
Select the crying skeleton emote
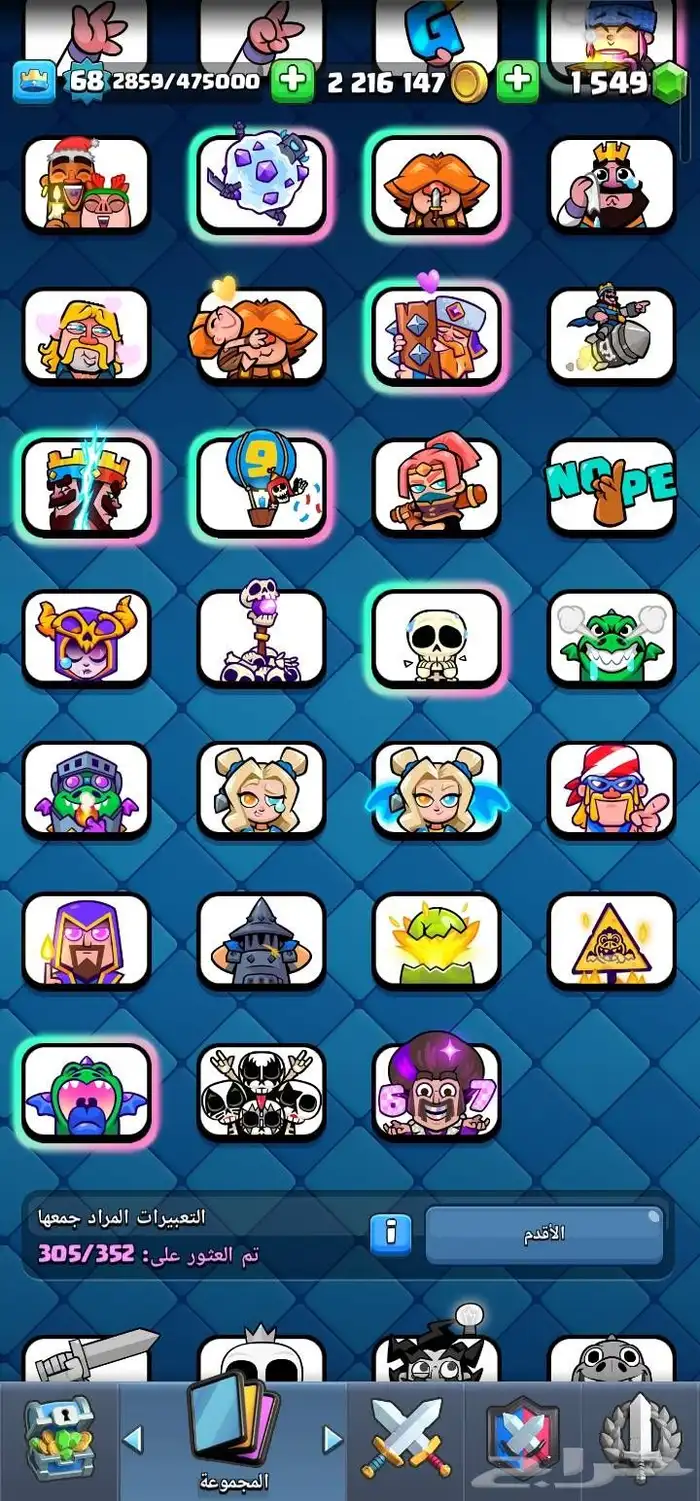436,638
